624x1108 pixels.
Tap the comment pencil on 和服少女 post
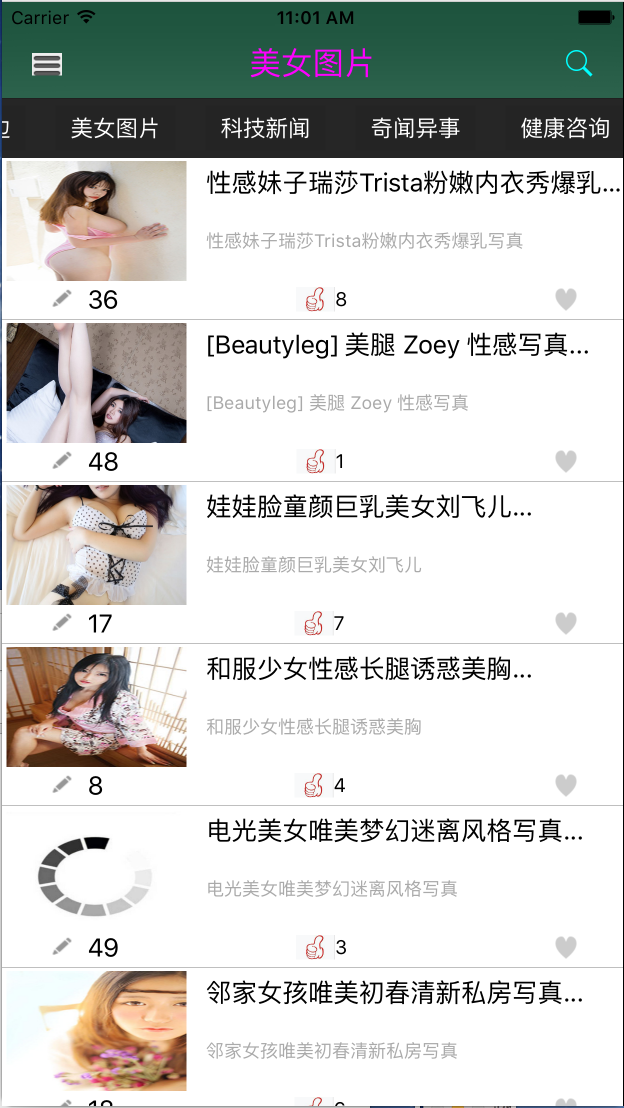[x=63, y=784]
